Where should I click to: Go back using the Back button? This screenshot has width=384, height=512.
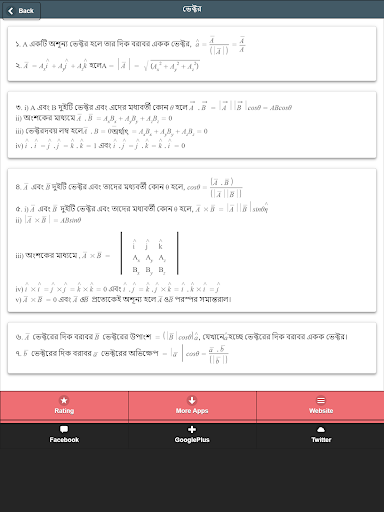coord(21,11)
